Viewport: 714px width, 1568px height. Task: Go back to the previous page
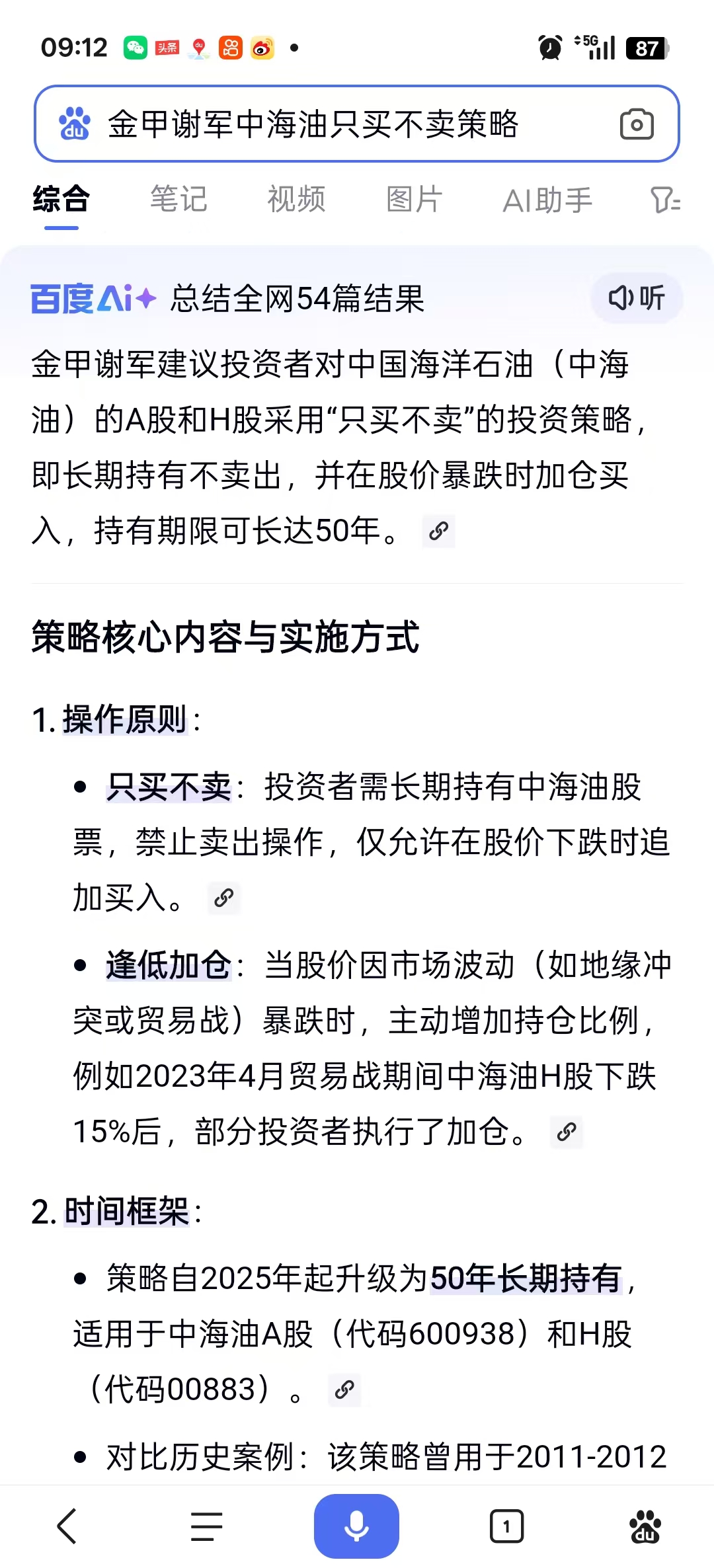(67, 1526)
